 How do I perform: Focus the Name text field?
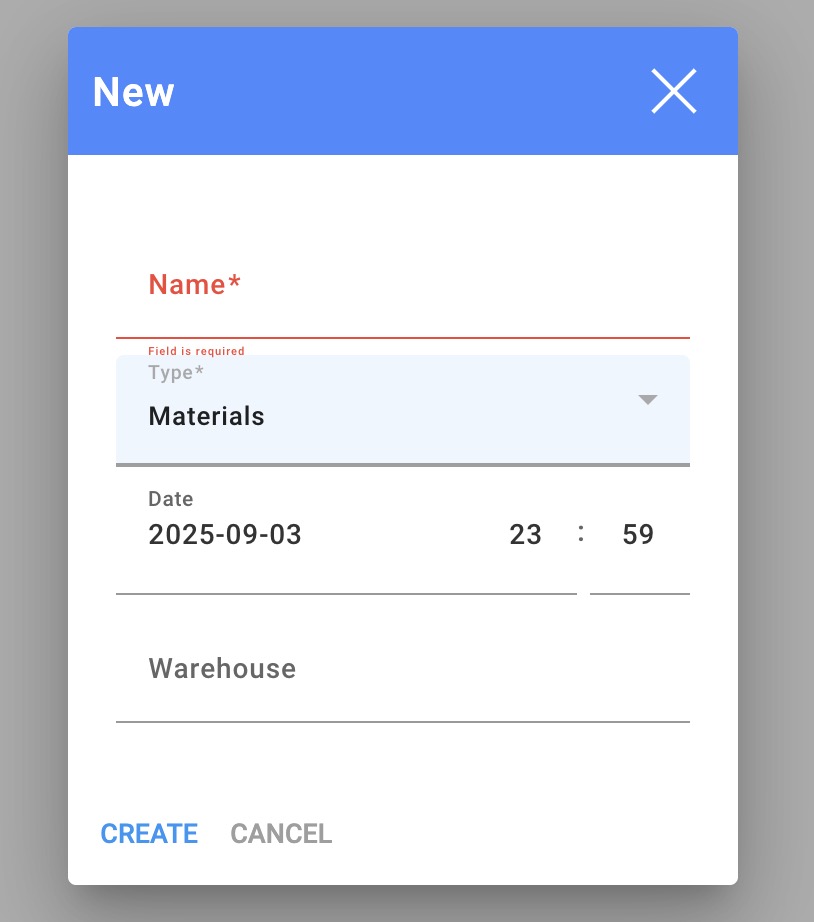coord(402,300)
